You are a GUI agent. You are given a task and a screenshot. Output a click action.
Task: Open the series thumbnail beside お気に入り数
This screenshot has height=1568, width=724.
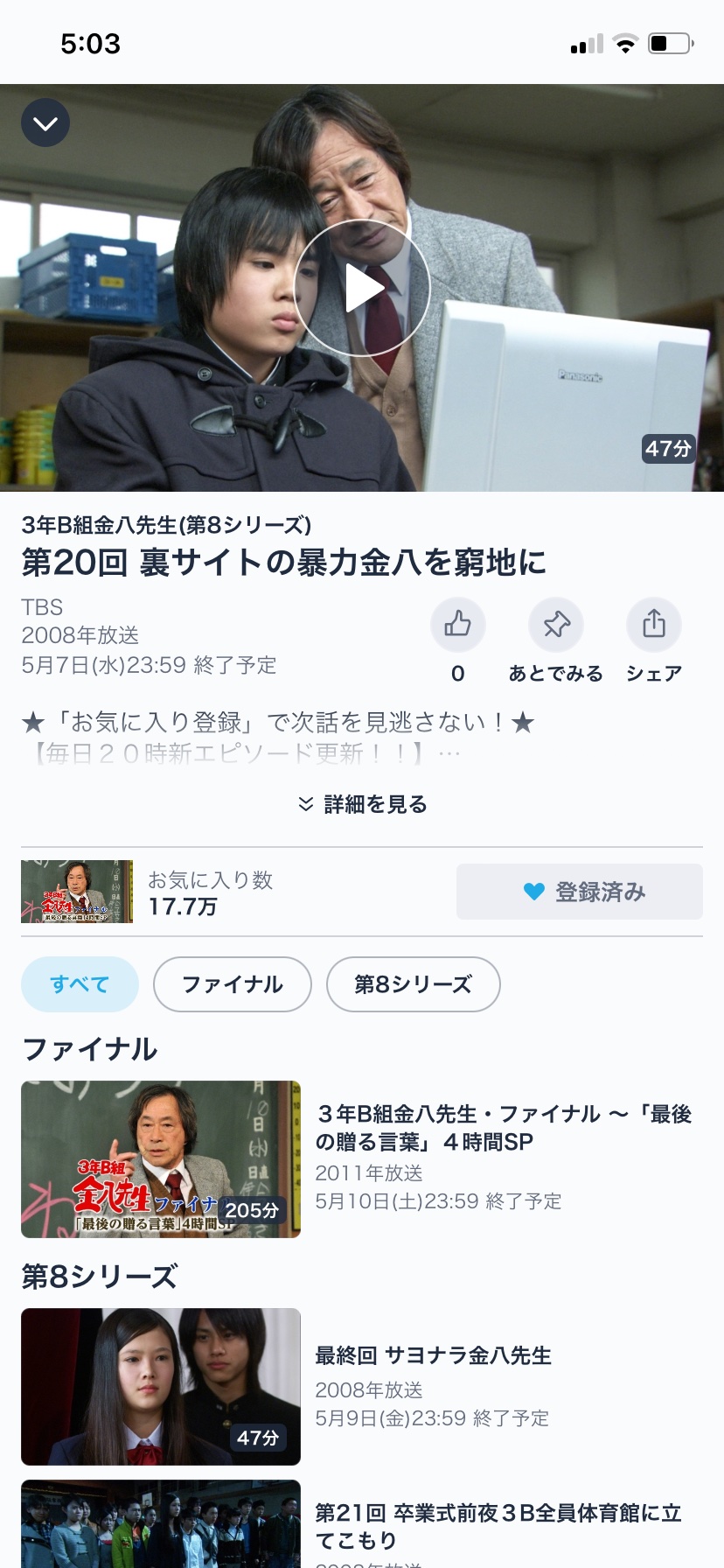point(77,892)
